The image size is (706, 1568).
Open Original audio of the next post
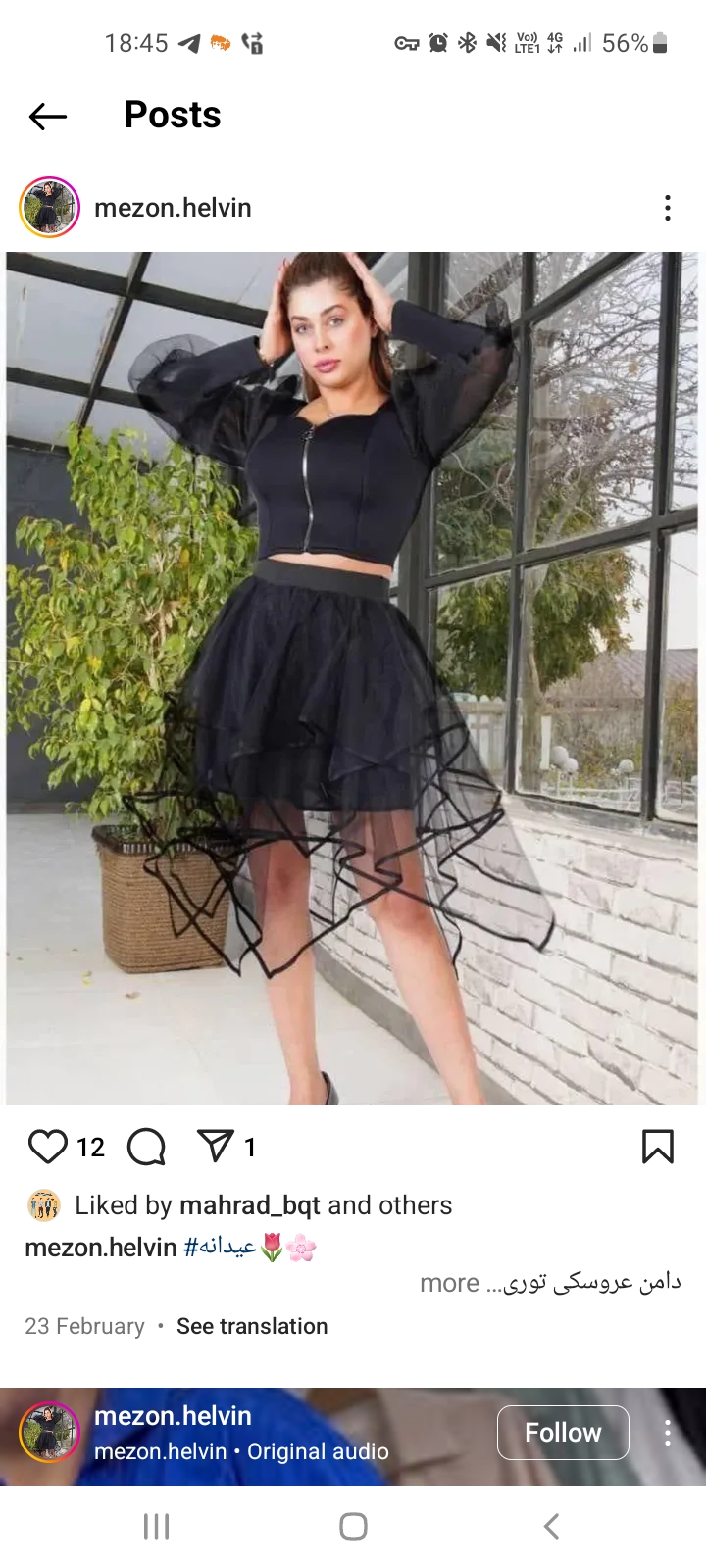pyautogui.click(x=318, y=1451)
